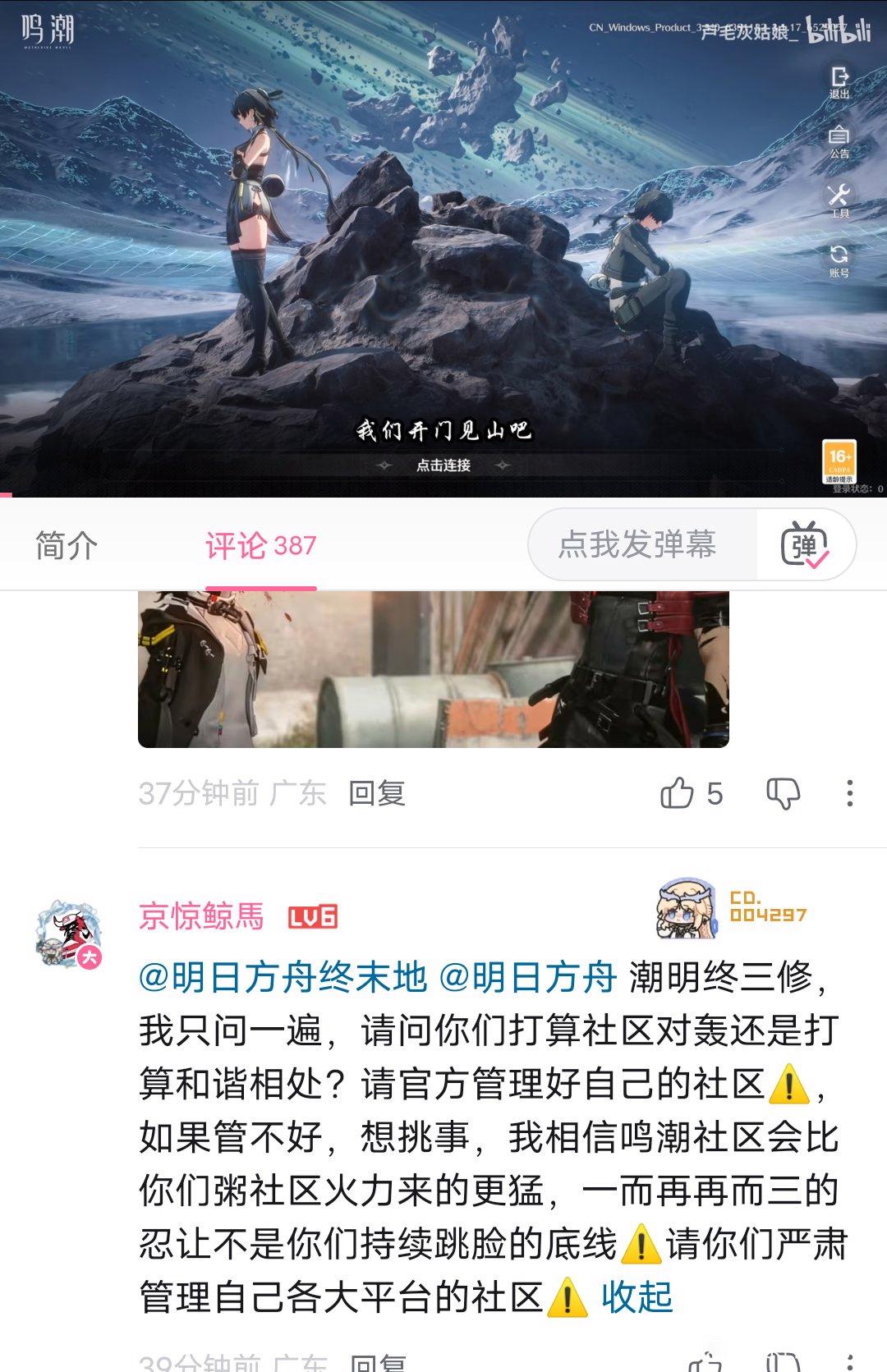
Task: Open the @明日方舟终末地 mention
Action: pyautogui.click(x=283, y=977)
